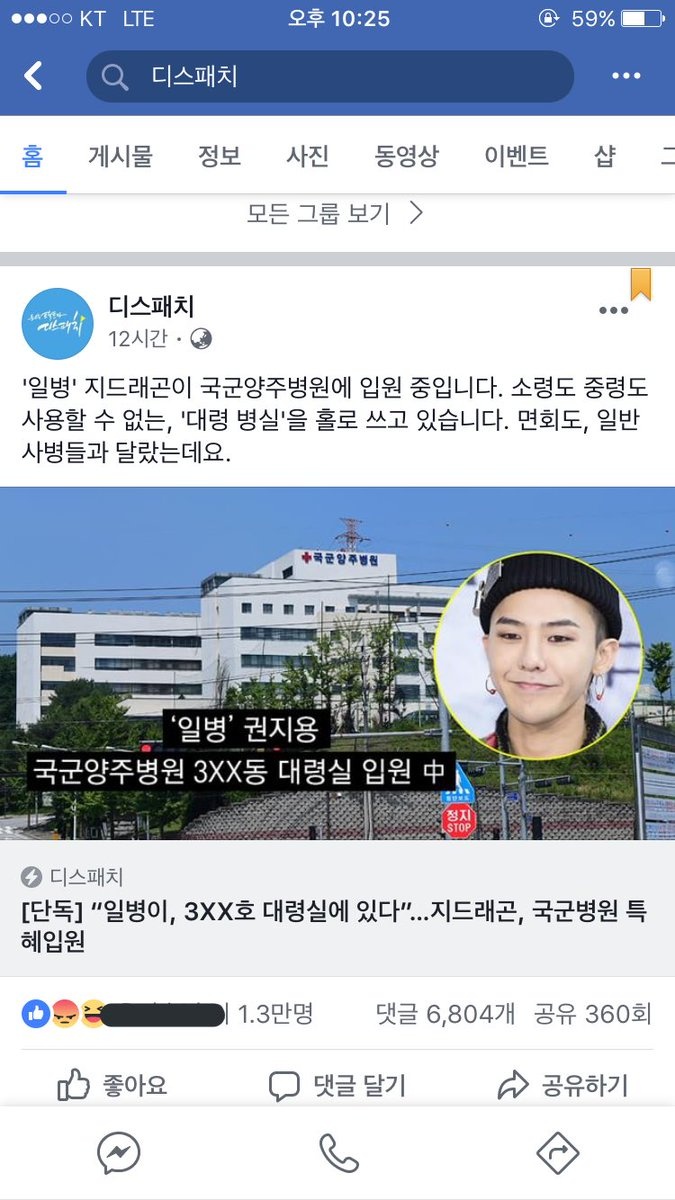This screenshot has height=1200, width=675.
Task: Open Messenger from the bottom bar
Action: tap(118, 1154)
